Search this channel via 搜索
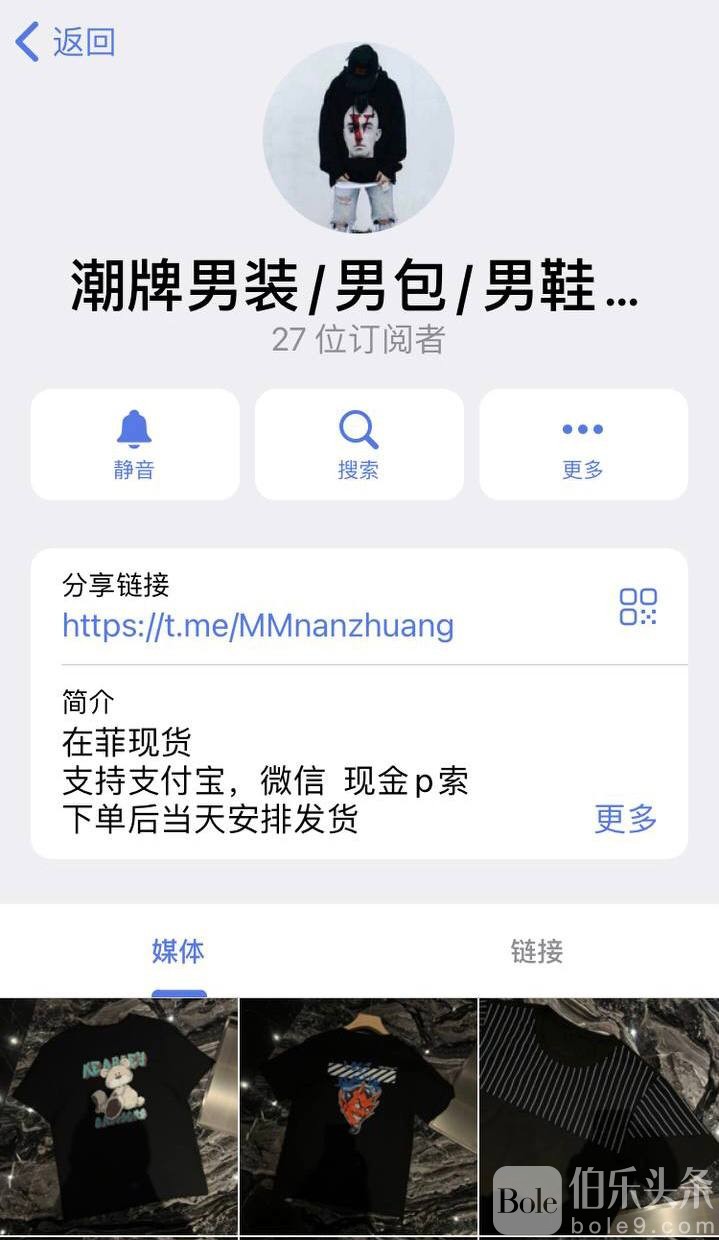 (x=359, y=444)
